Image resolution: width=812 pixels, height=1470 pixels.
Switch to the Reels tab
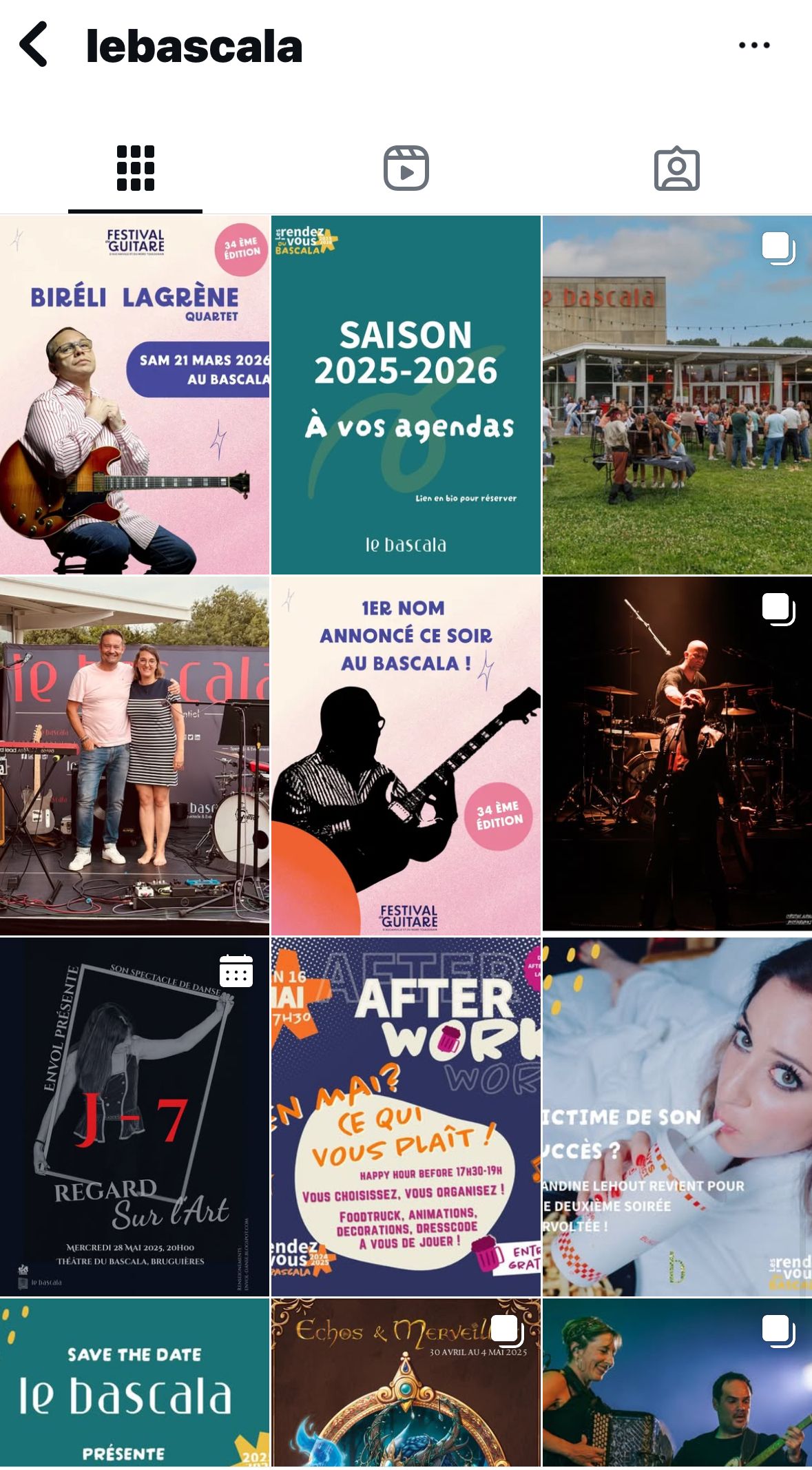(406, 168)
